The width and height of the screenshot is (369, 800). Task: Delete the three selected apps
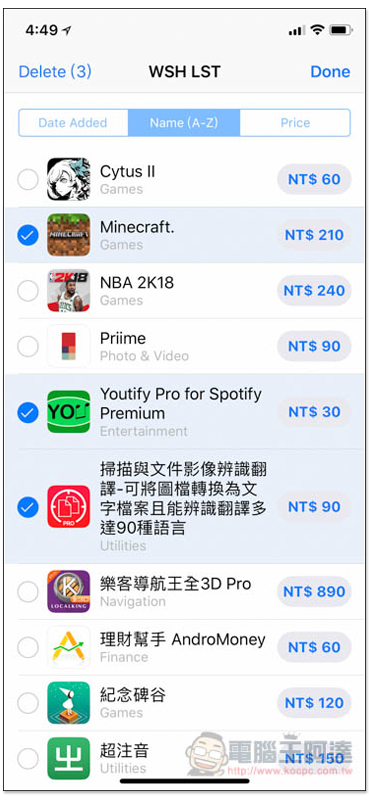pyautogui.click(x=55, y=71)
